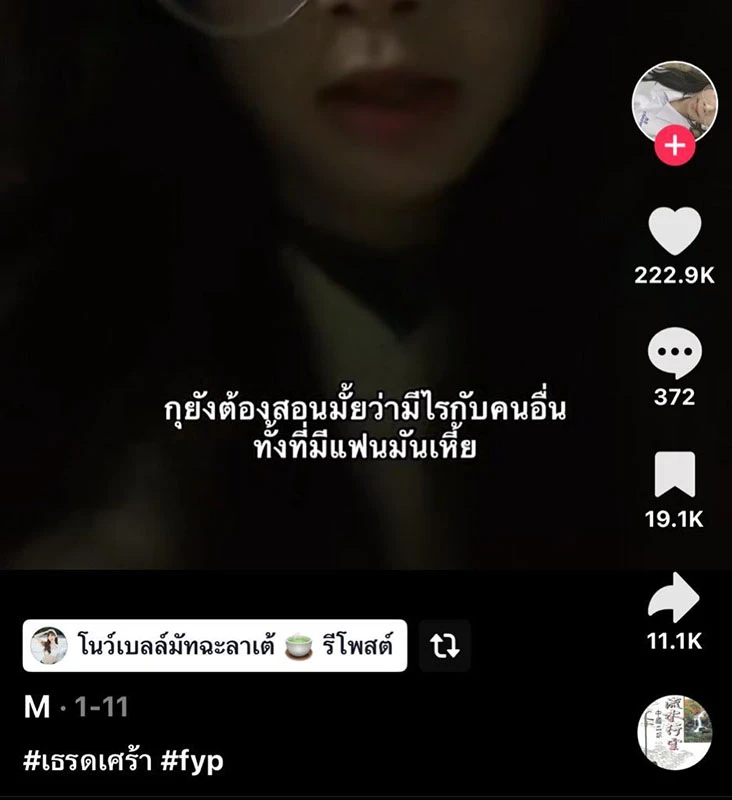Share this video using the arrow

click(x=674, y=598)
